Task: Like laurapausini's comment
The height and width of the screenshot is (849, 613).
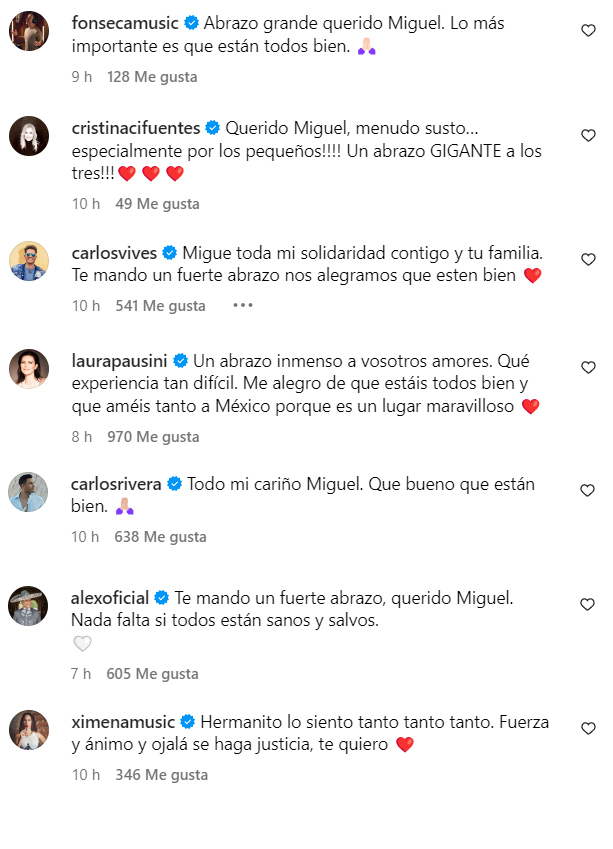Action: 589,368
